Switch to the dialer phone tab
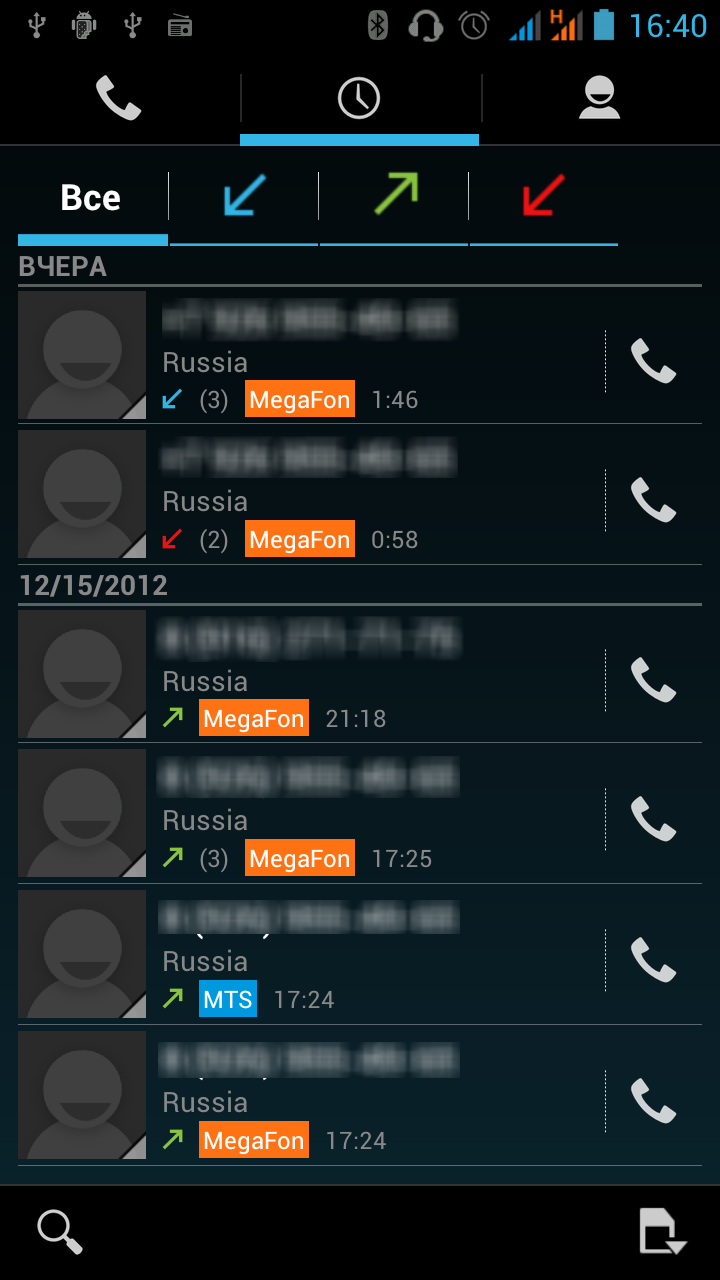 pos(119,98)
